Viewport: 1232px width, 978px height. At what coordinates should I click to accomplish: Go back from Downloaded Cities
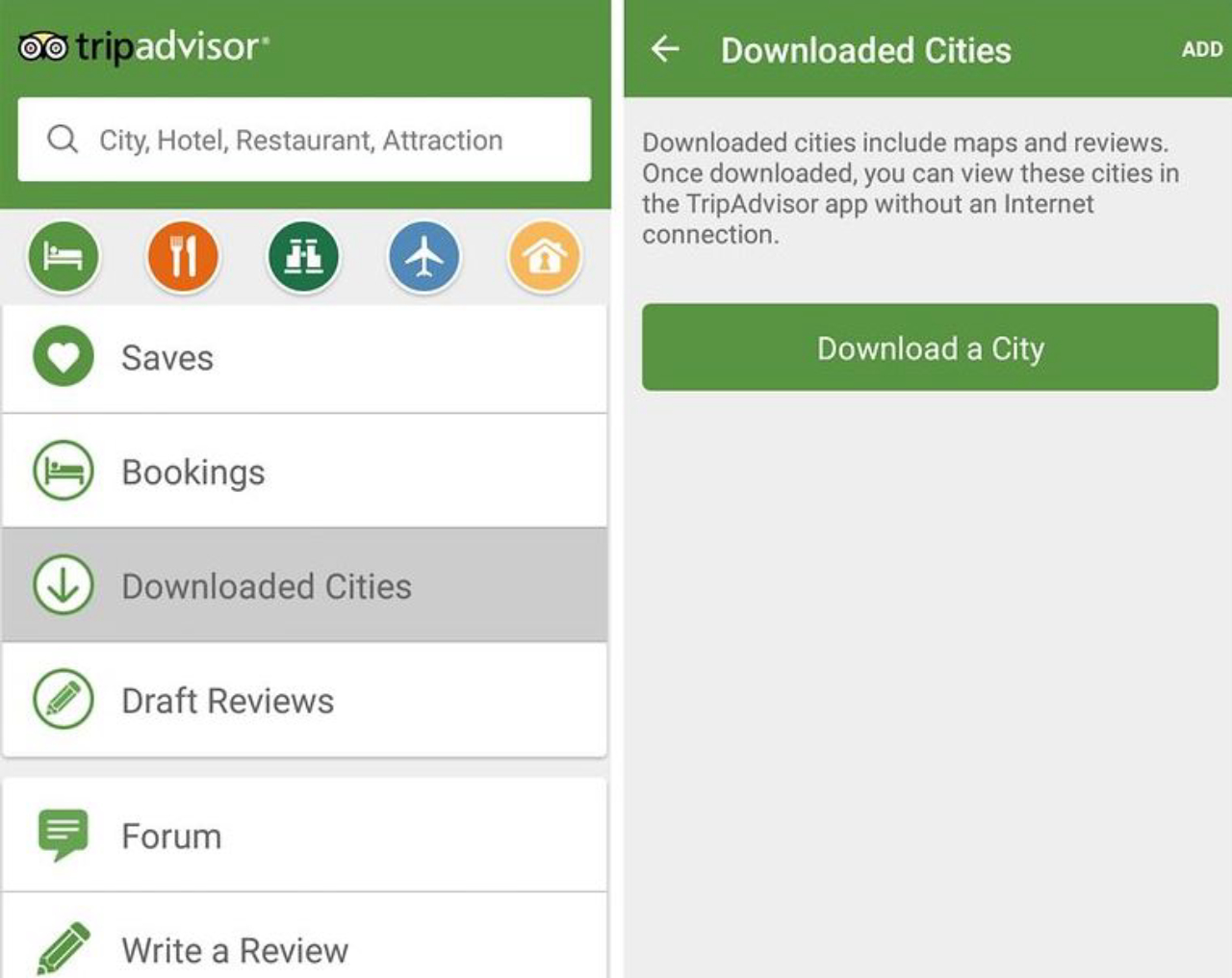pyautogui.click(x=665, y=49)
